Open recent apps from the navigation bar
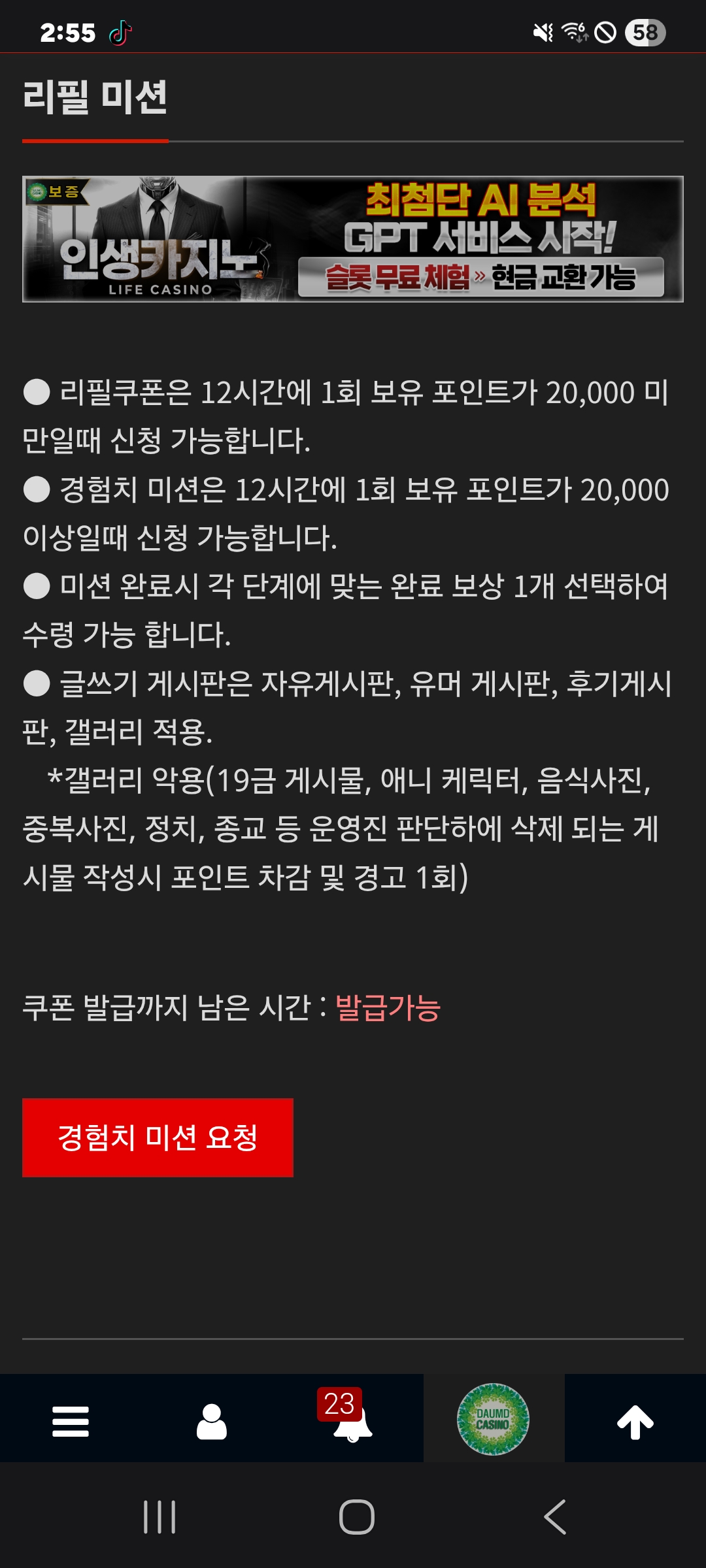 pos(160,1516)
